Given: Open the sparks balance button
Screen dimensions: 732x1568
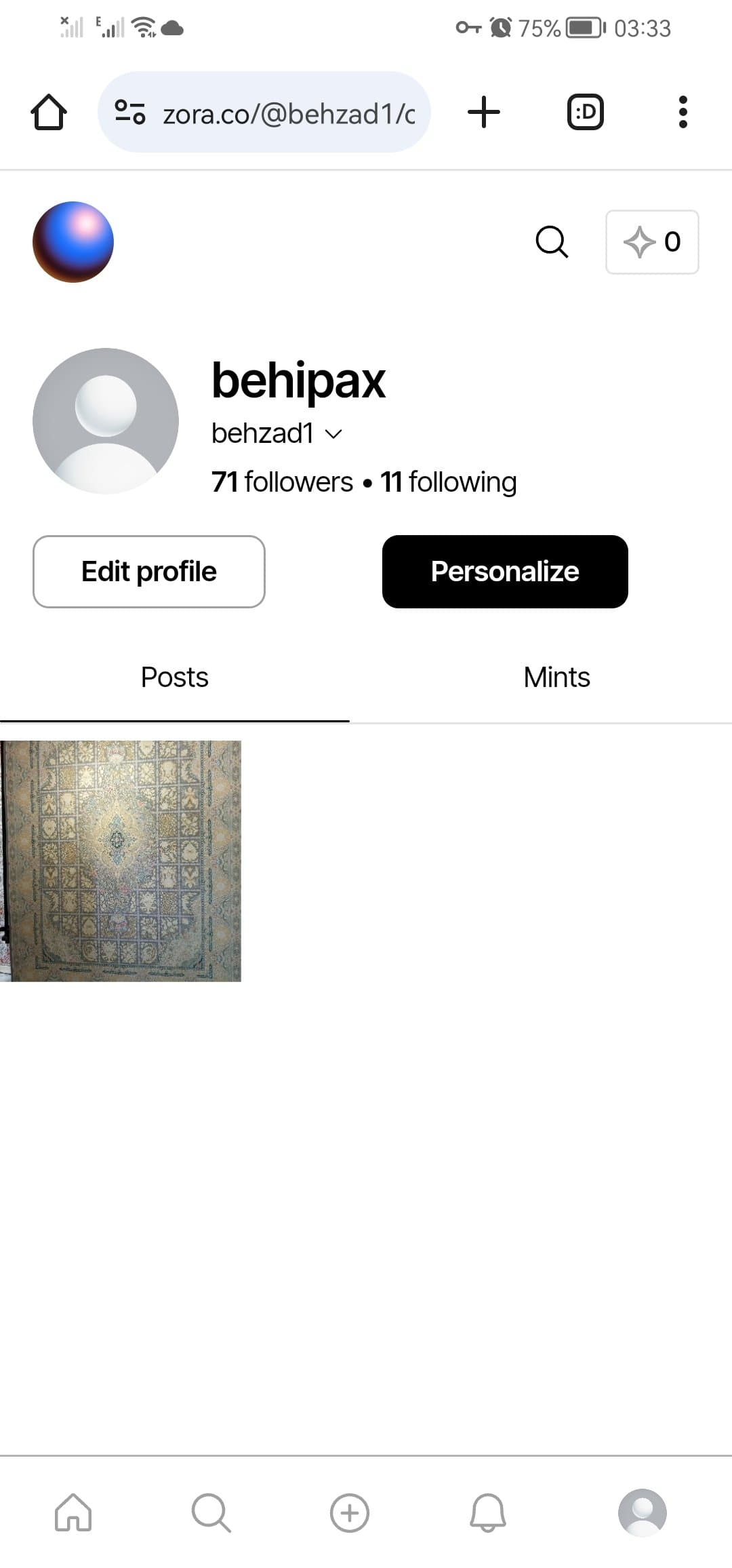Looking at the screenshot, I should pyautogui.click(x=652, y=242).
